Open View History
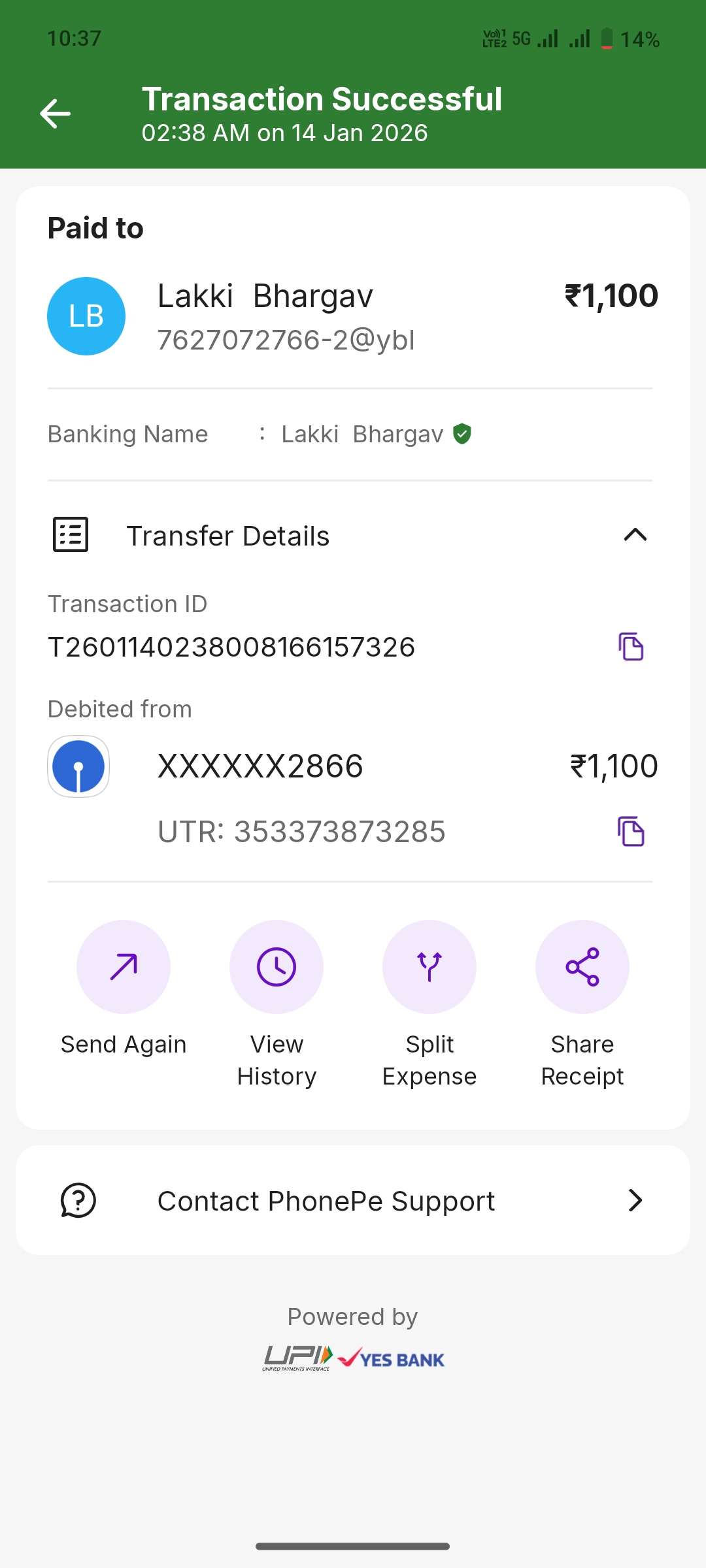Viewport: 706px width, 1568px height. click(x=277, y=968)
